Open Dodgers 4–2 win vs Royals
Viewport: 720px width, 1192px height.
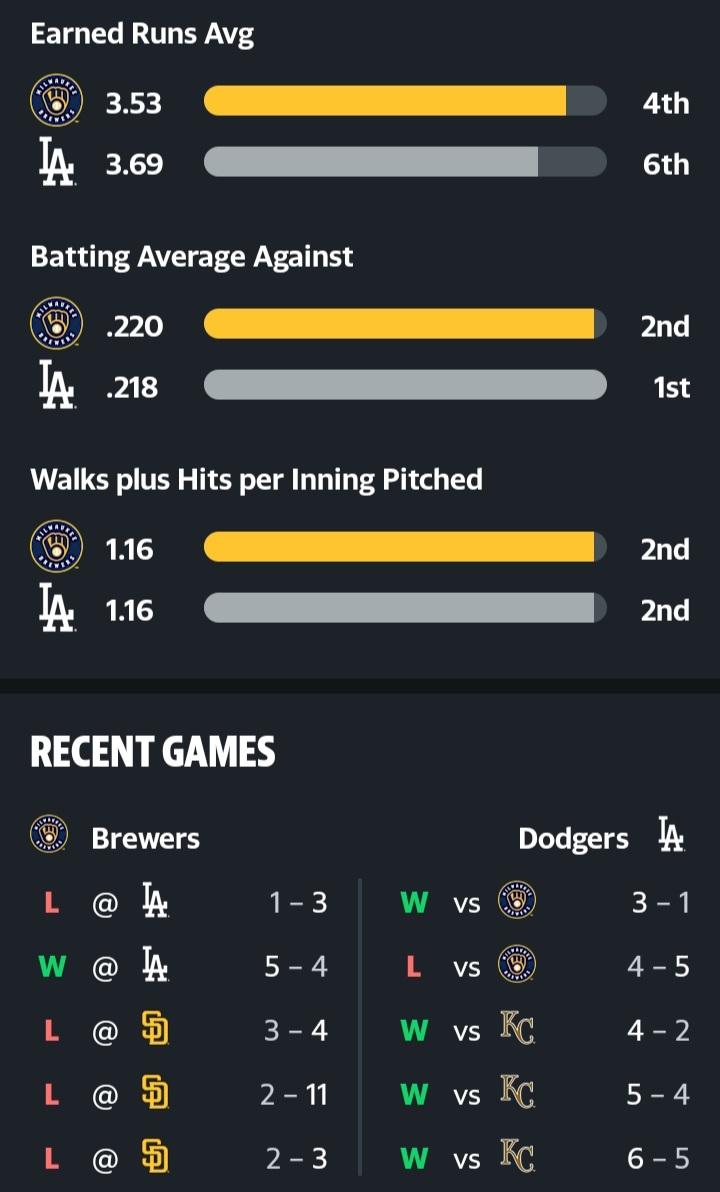click(543, 1030)
